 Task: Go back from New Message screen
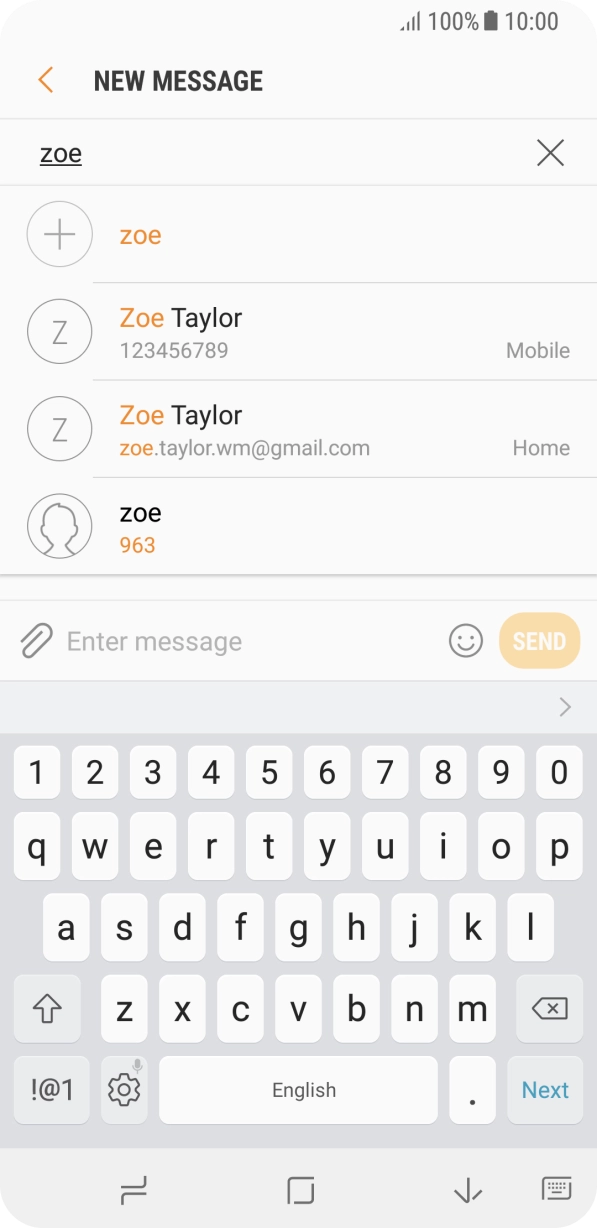pos(45,81)
